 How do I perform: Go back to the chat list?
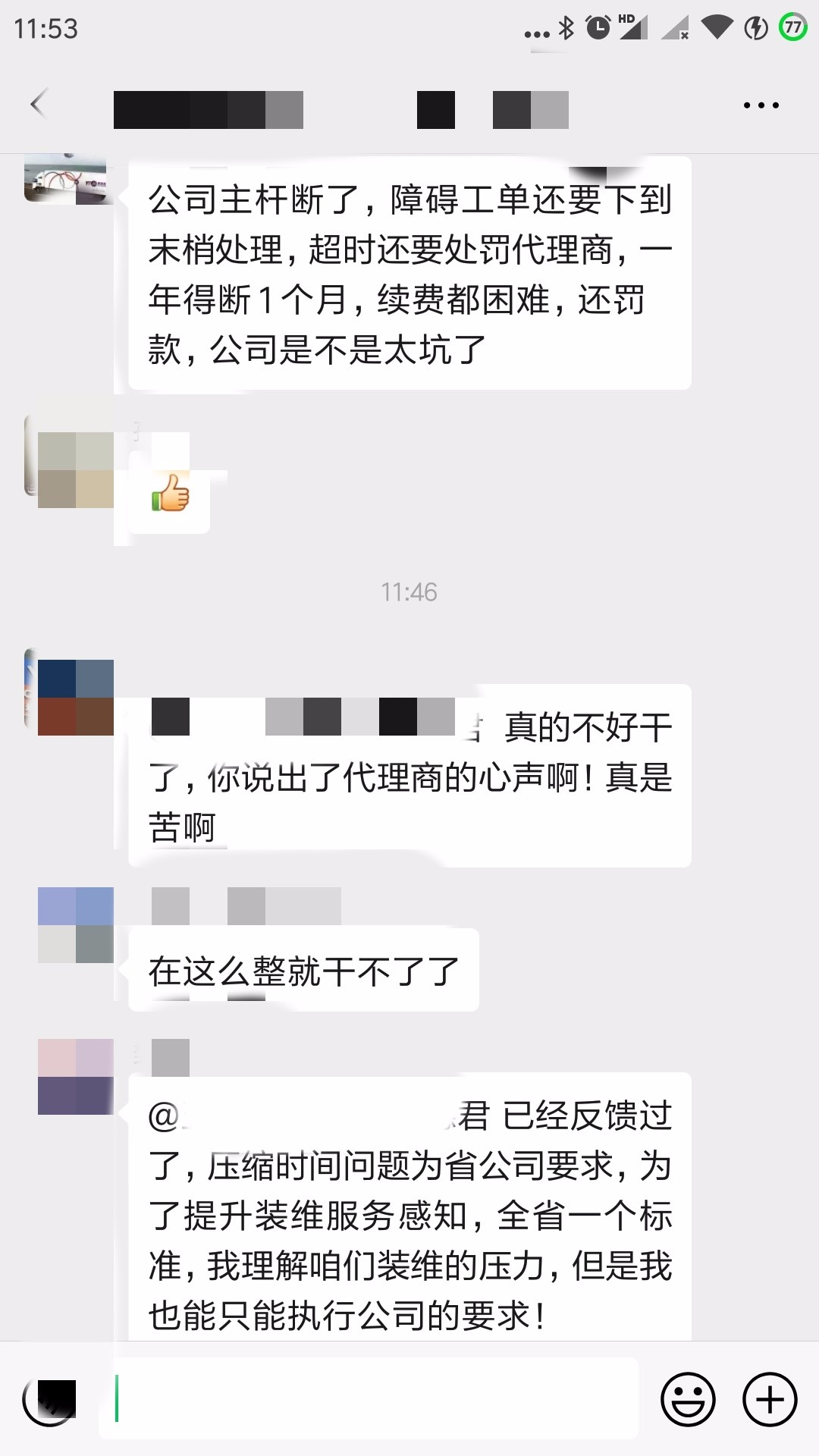[39, 104]
